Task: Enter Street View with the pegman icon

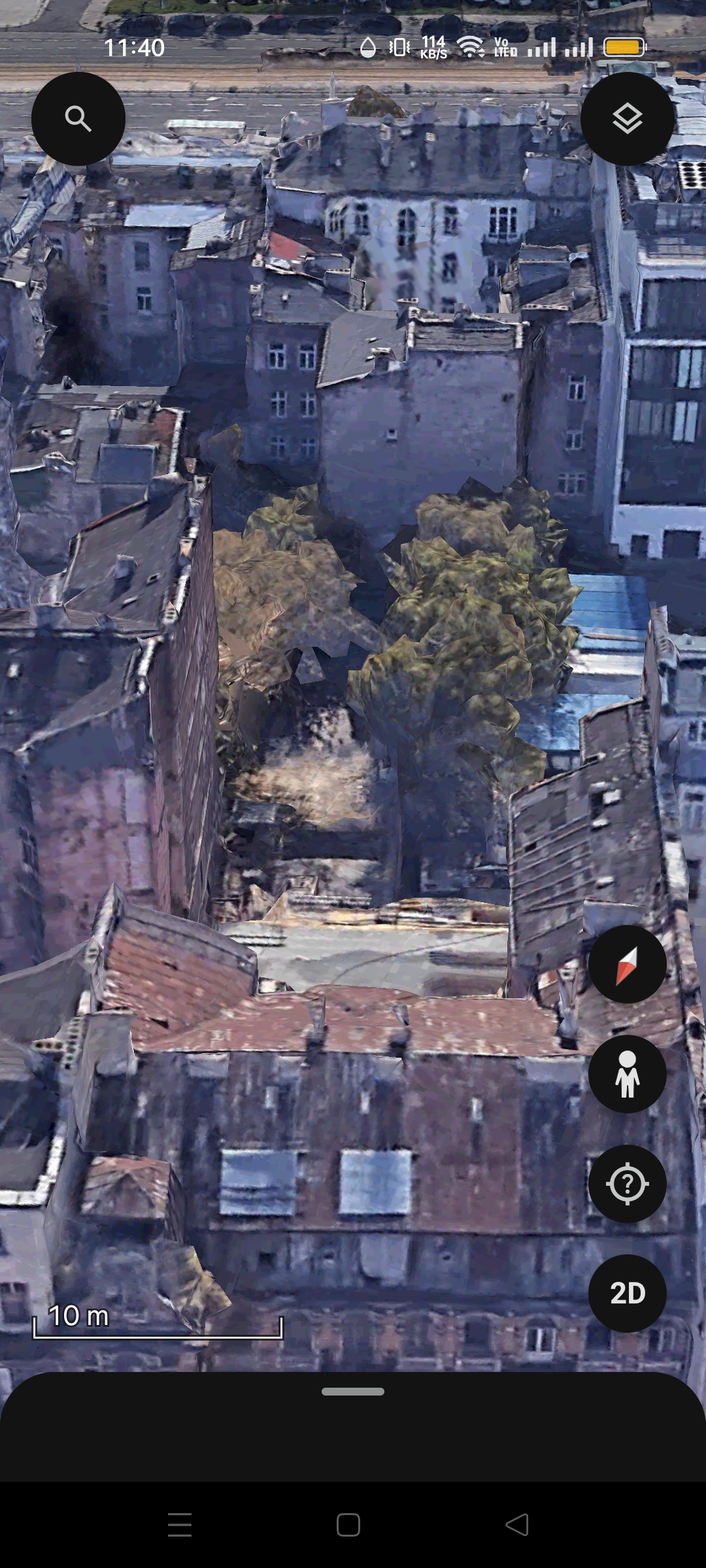Action: point(627,1074)
